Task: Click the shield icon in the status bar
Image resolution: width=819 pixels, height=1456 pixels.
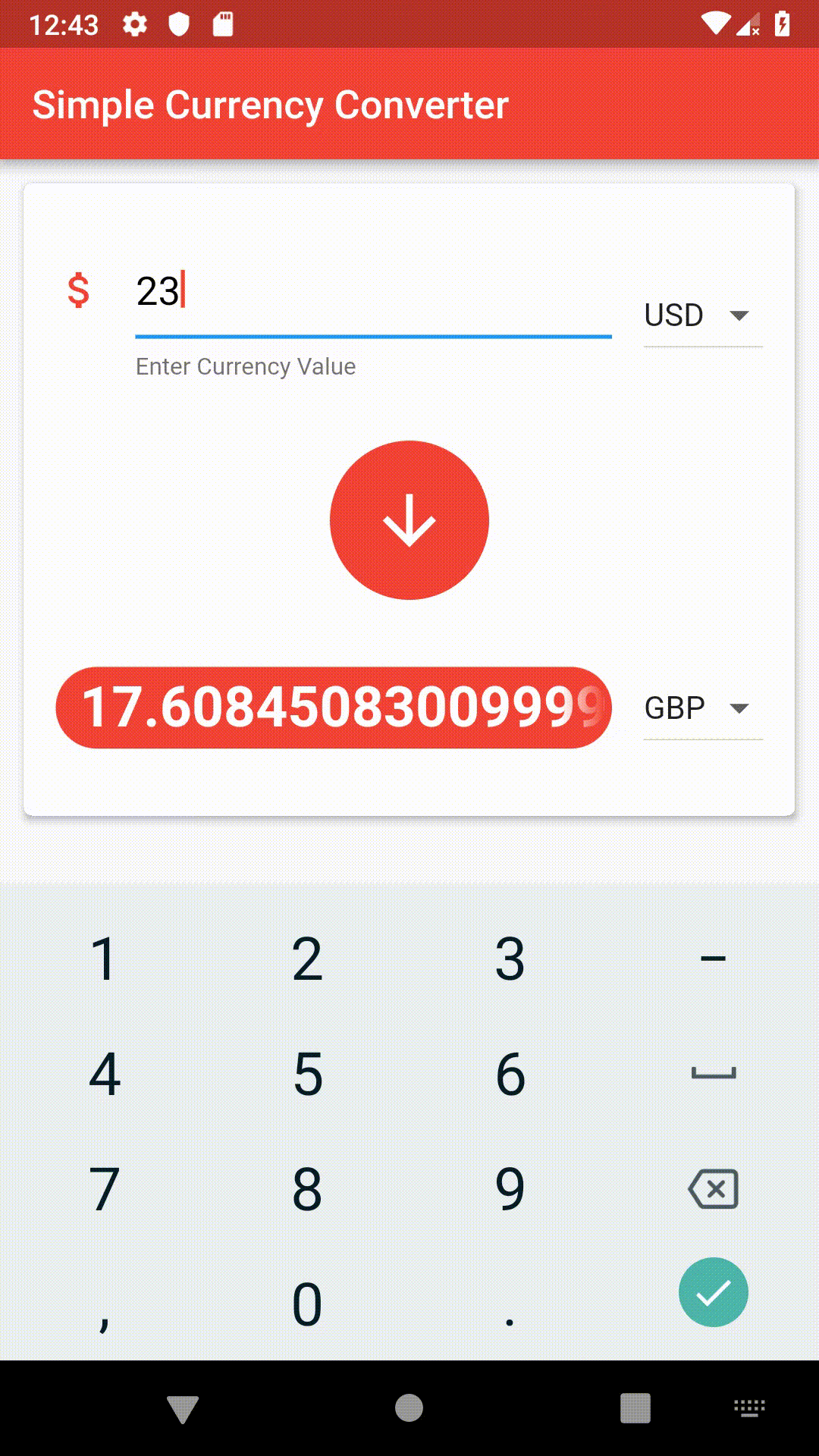Action: (179, 24)
